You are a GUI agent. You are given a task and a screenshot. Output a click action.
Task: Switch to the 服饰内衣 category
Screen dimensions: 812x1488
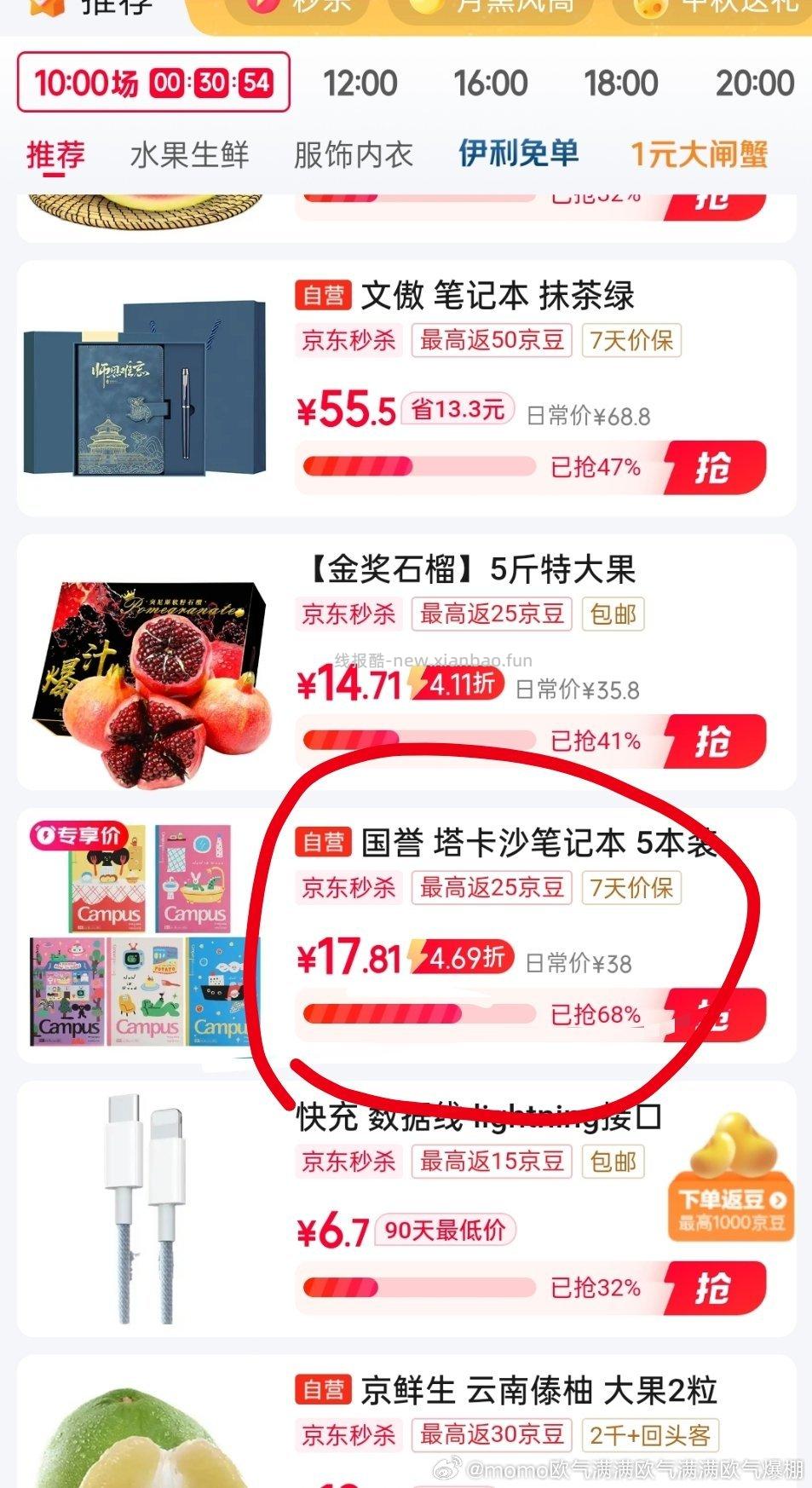[353, 155]
